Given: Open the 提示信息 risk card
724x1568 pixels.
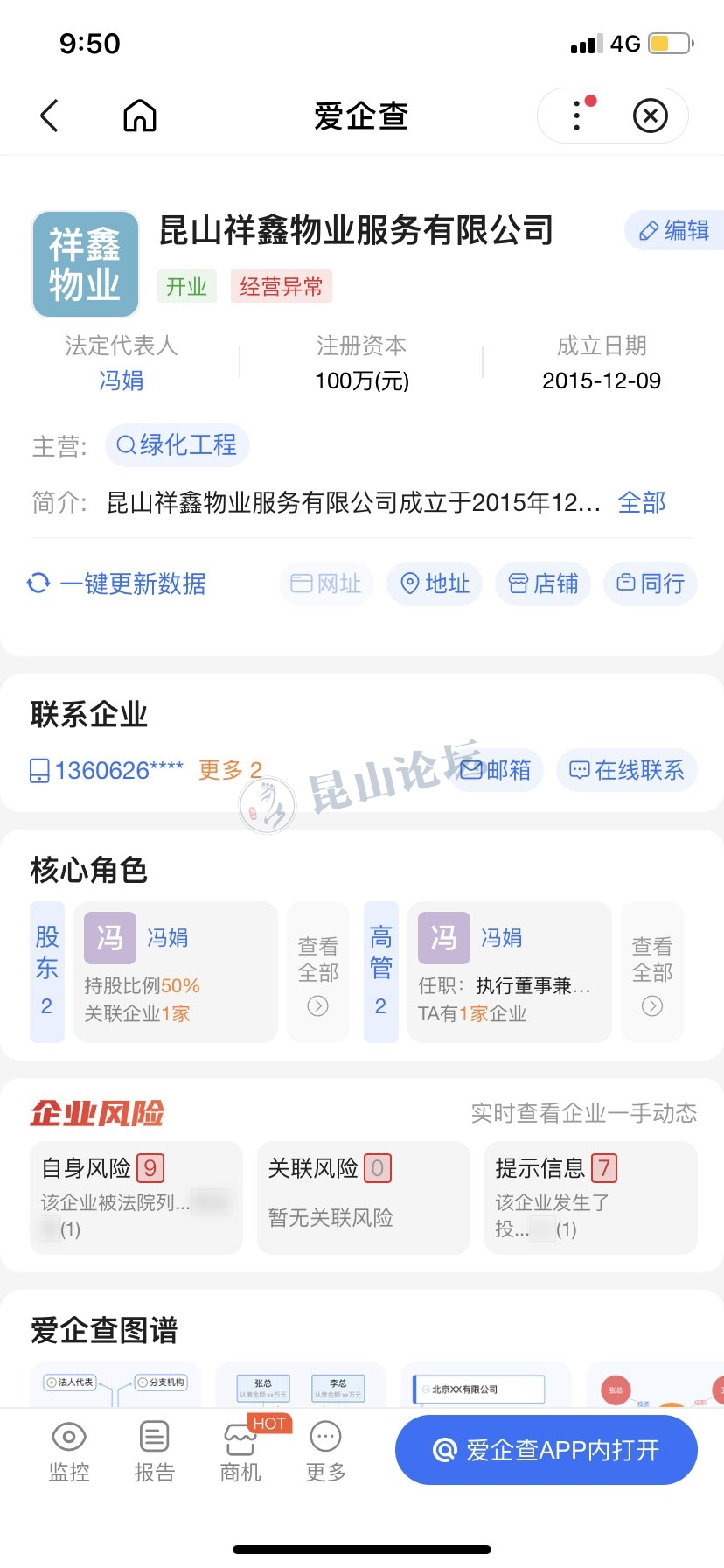Looking at the screenshot, I should click(x=590, y=1196).
